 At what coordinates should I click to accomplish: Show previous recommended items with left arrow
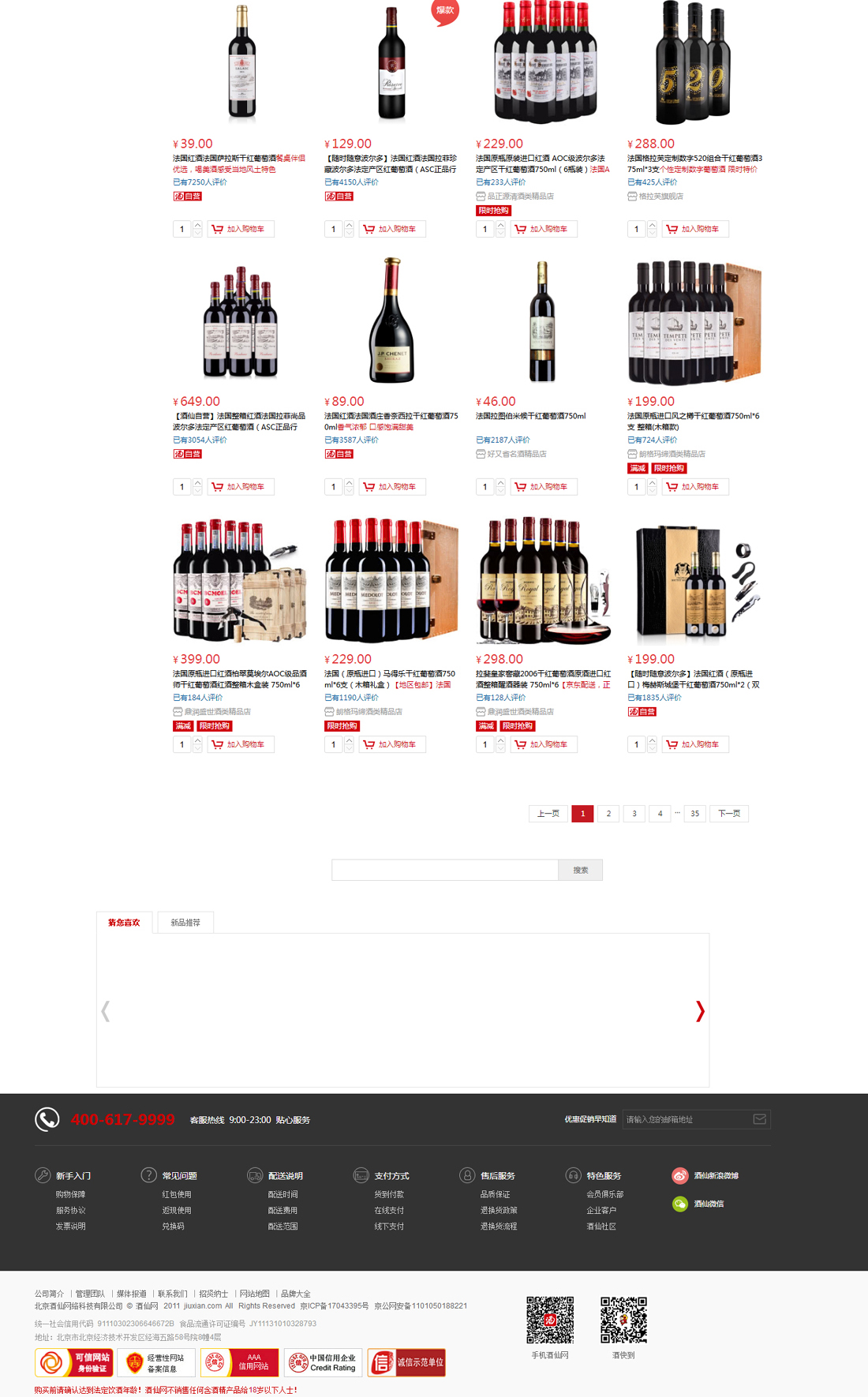106,1011
